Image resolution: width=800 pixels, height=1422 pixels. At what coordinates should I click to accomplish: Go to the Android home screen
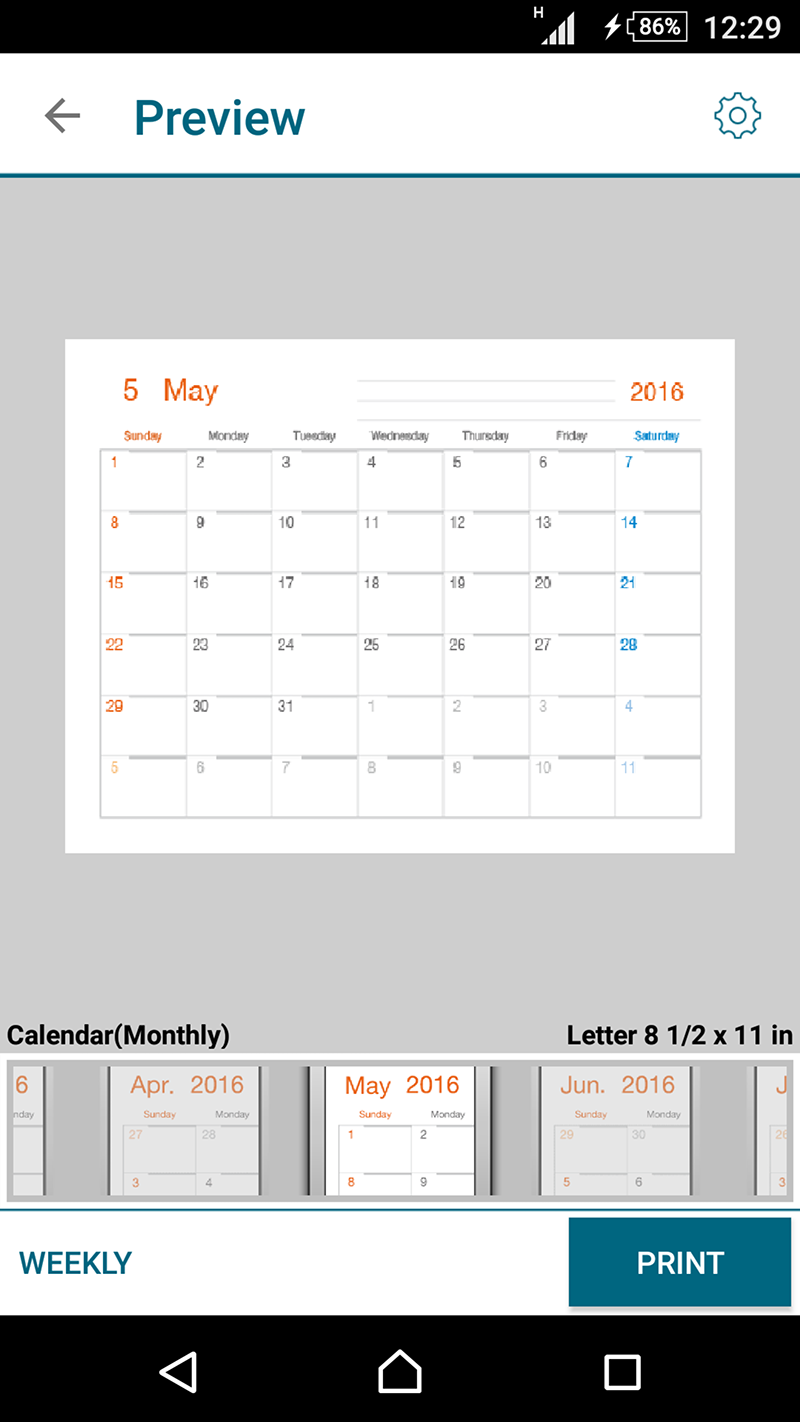[400, 1371]
